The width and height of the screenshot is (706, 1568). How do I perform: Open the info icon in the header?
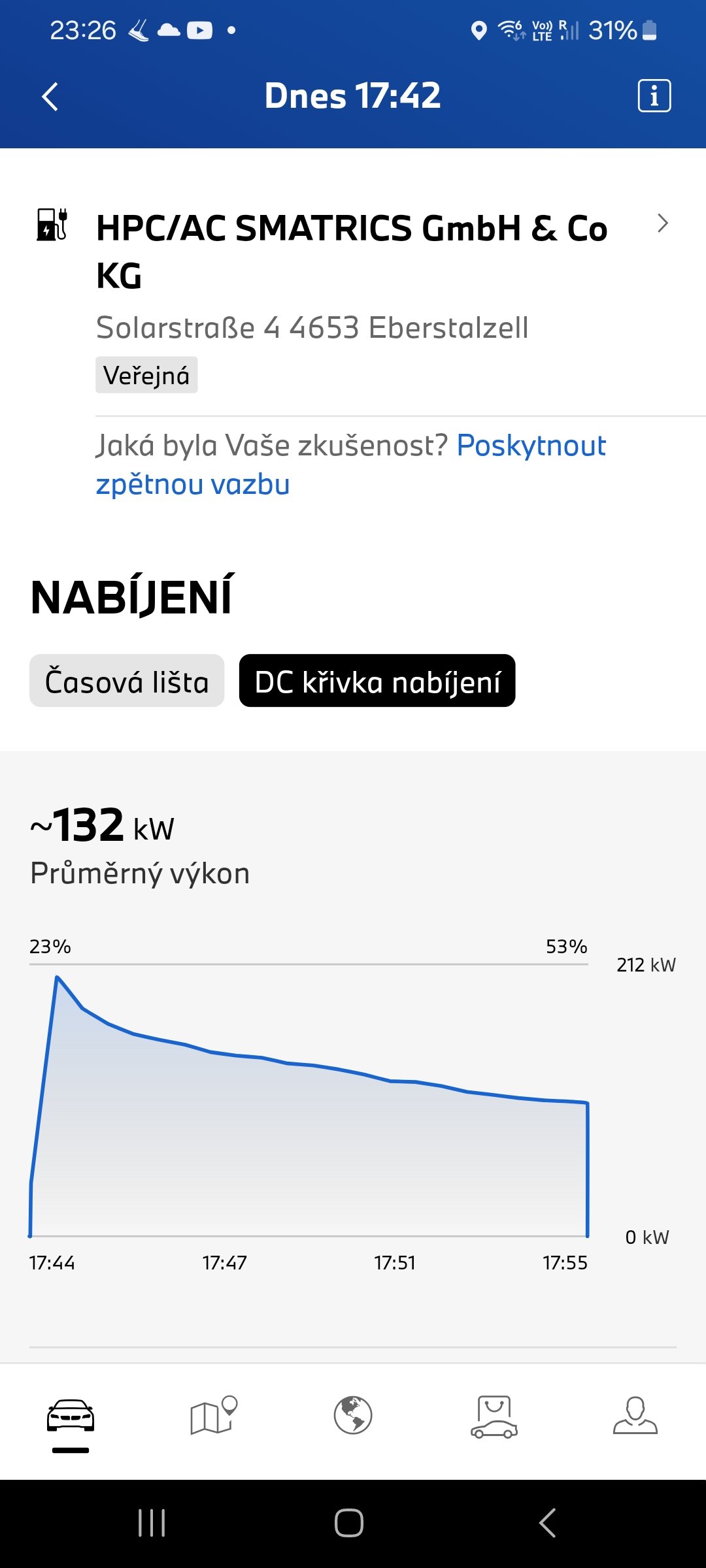pyautogui.click(x=654, y=96)
